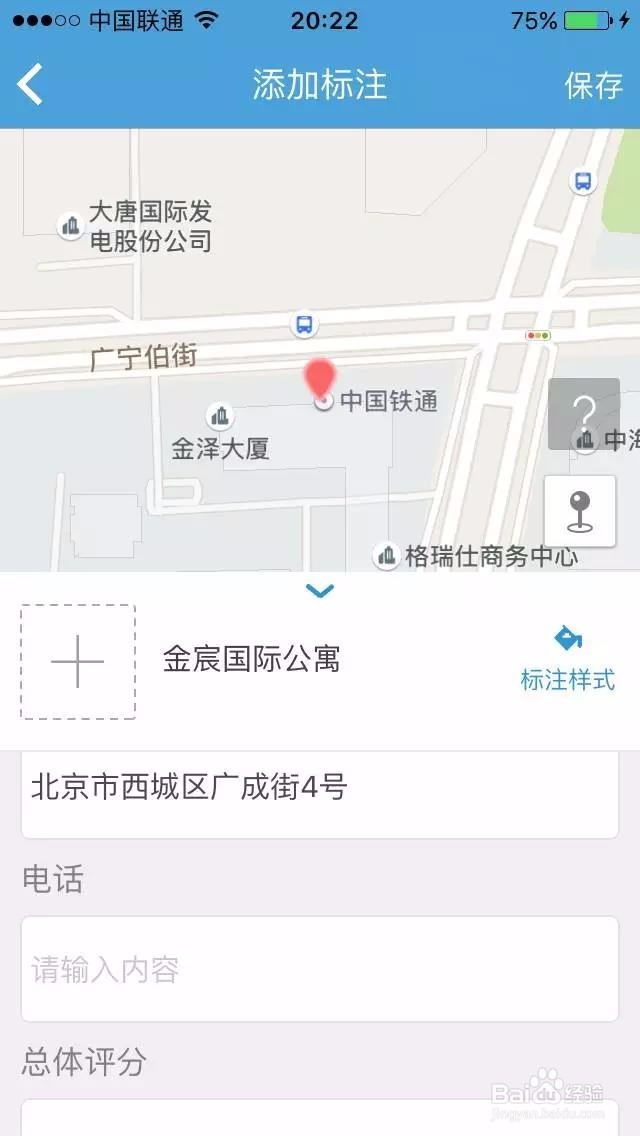Open the question mark help button

point(583,414)
